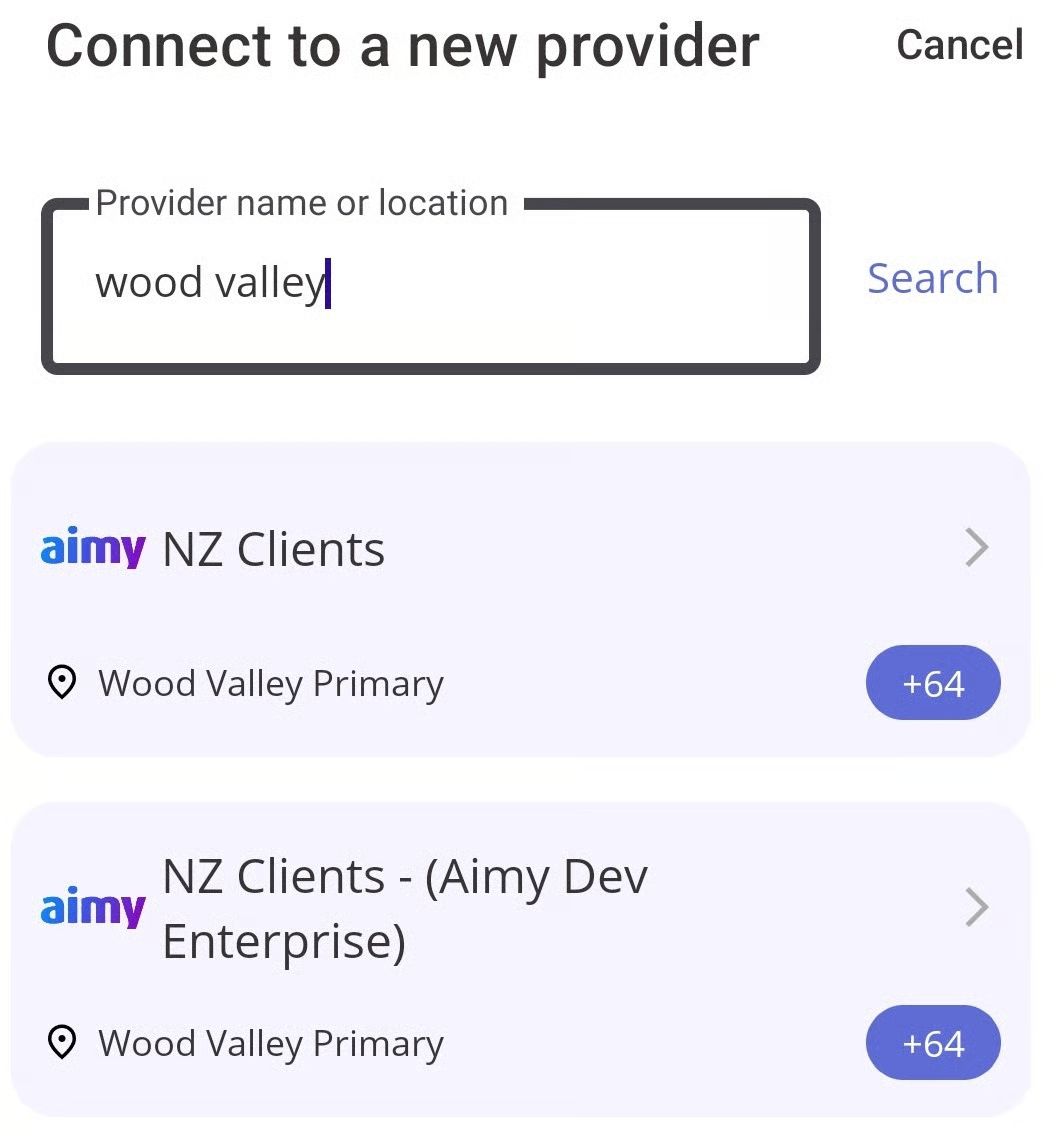Tap the Search button
This screenshot has width=1049, height=1141.
coord(933,278)
